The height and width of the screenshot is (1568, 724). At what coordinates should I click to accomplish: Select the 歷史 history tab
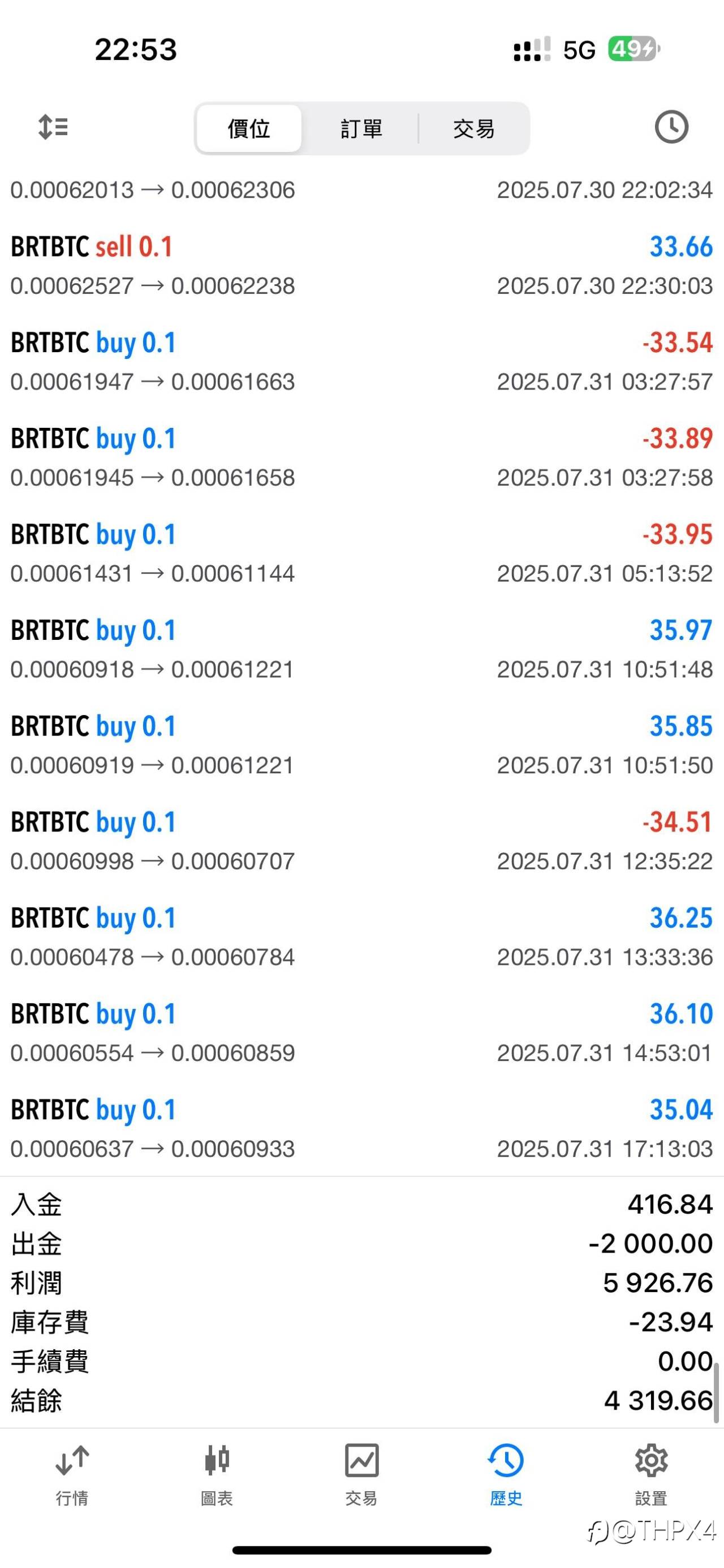click(x=506, y=1475)
